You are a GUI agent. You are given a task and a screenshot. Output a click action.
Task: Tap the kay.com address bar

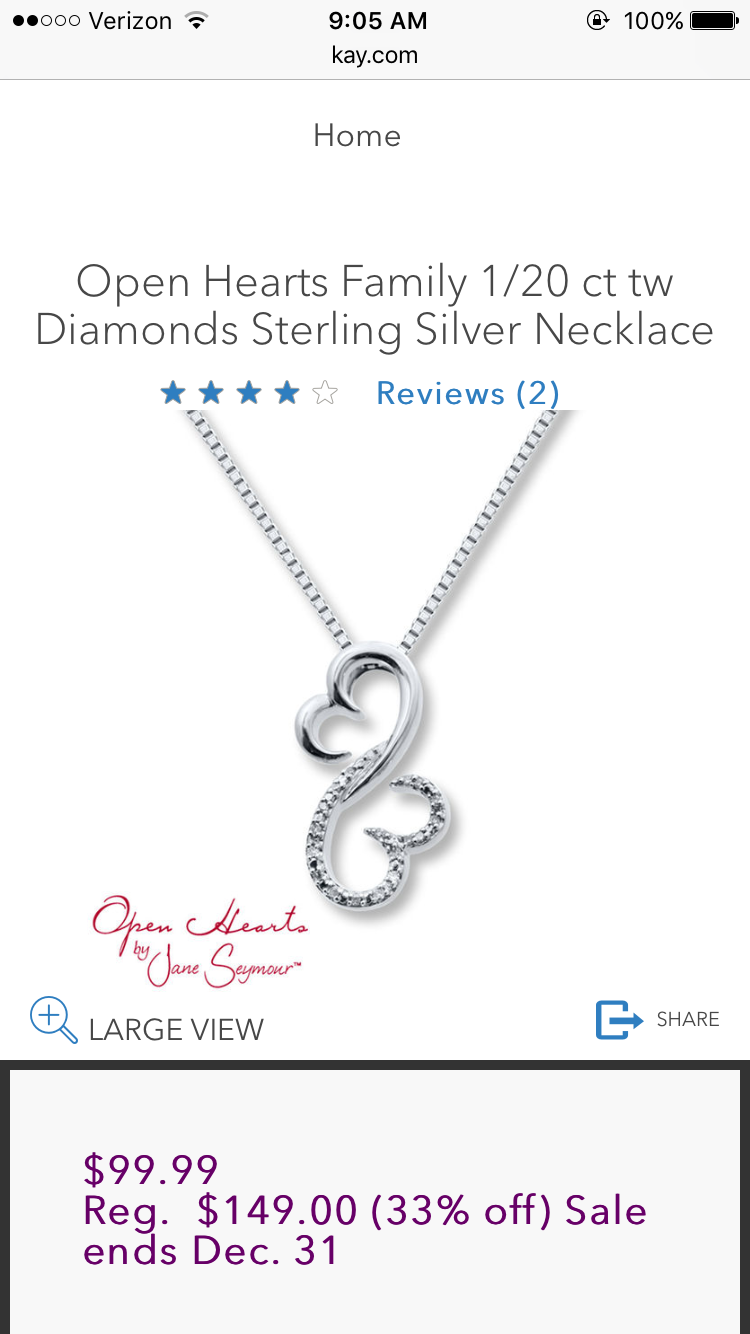point(375,56)
